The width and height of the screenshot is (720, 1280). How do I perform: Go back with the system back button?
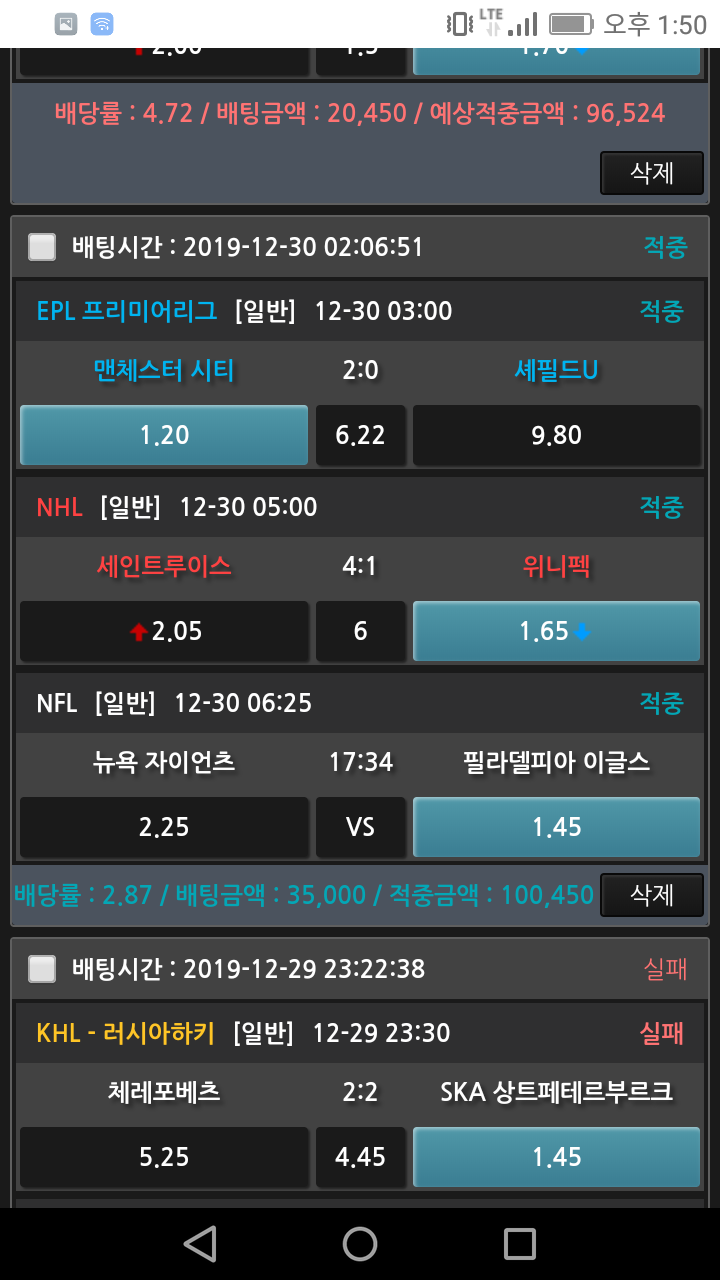tap(200, 1244)
